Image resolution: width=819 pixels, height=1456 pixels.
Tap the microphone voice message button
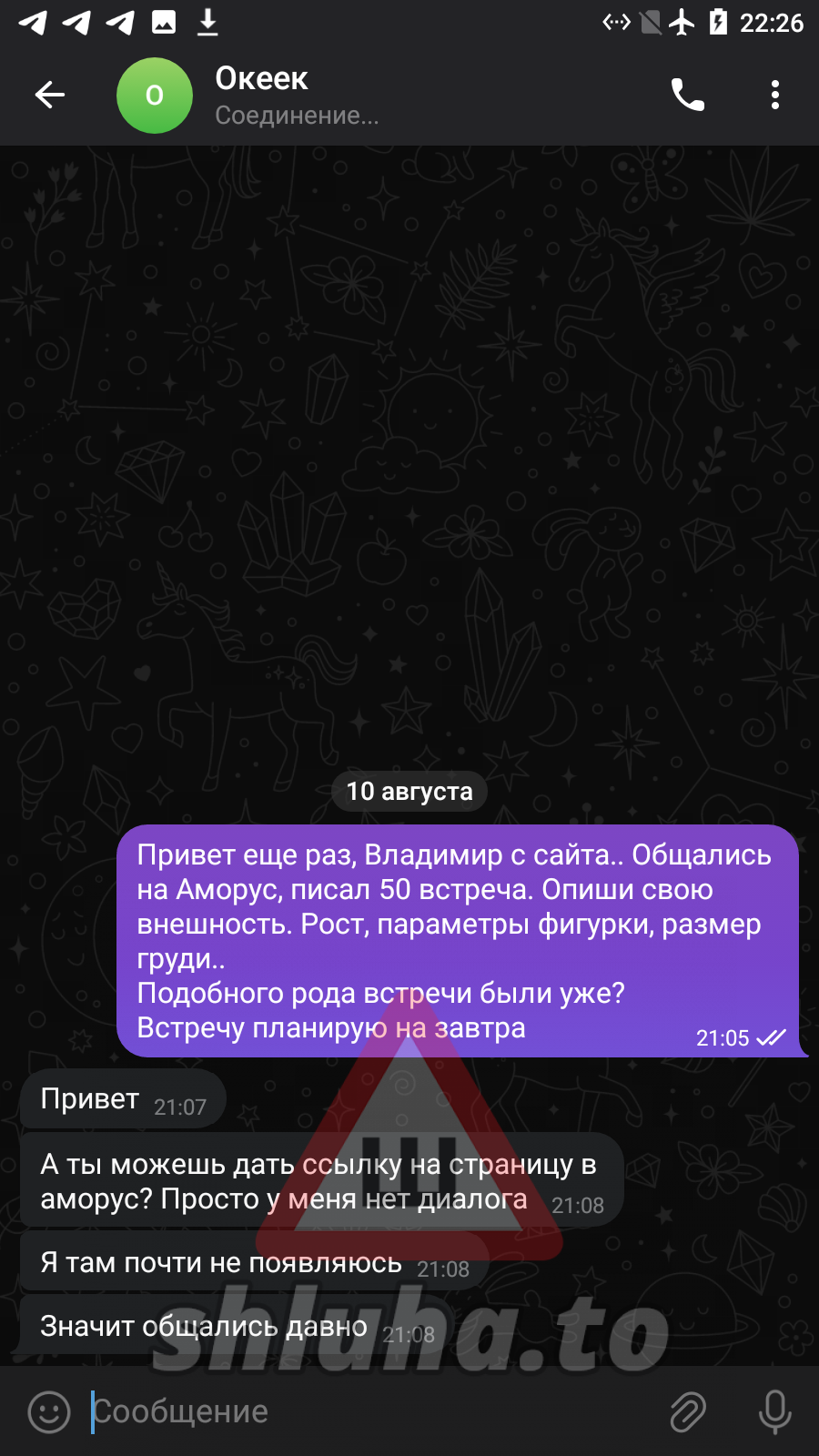774,1411
